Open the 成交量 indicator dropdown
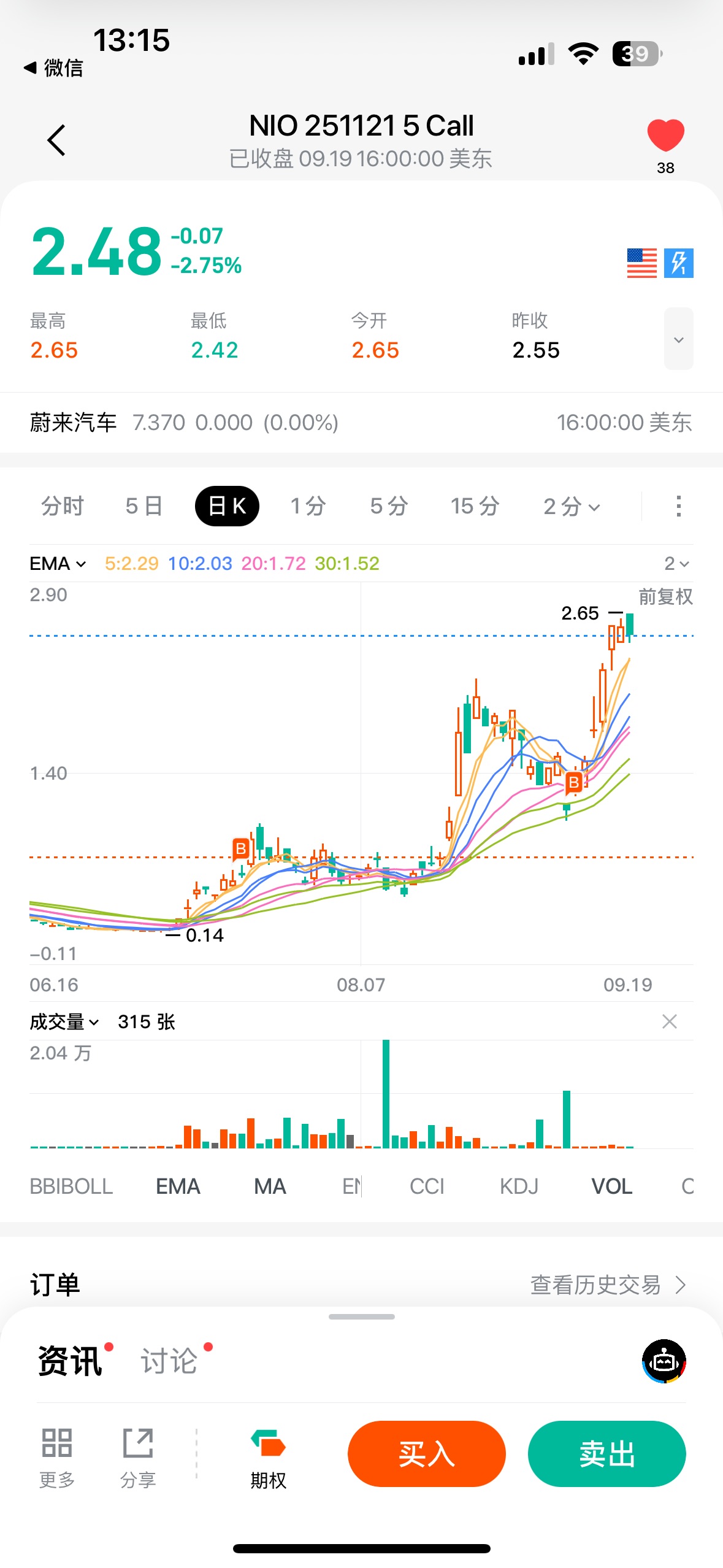723x1568 pixels. (64, 1022)
